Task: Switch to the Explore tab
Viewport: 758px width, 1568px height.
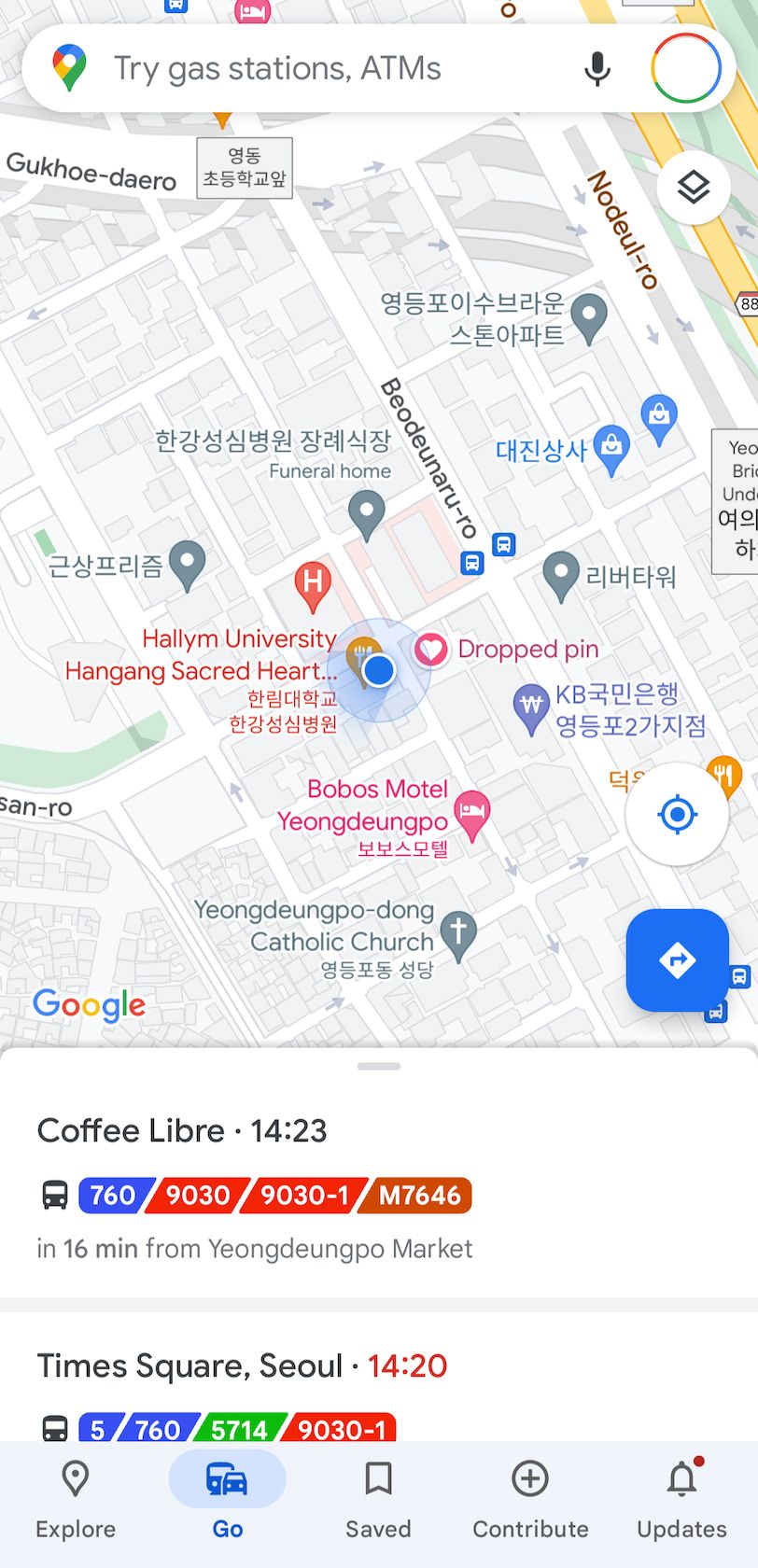Action: (x=75, y=1499)
